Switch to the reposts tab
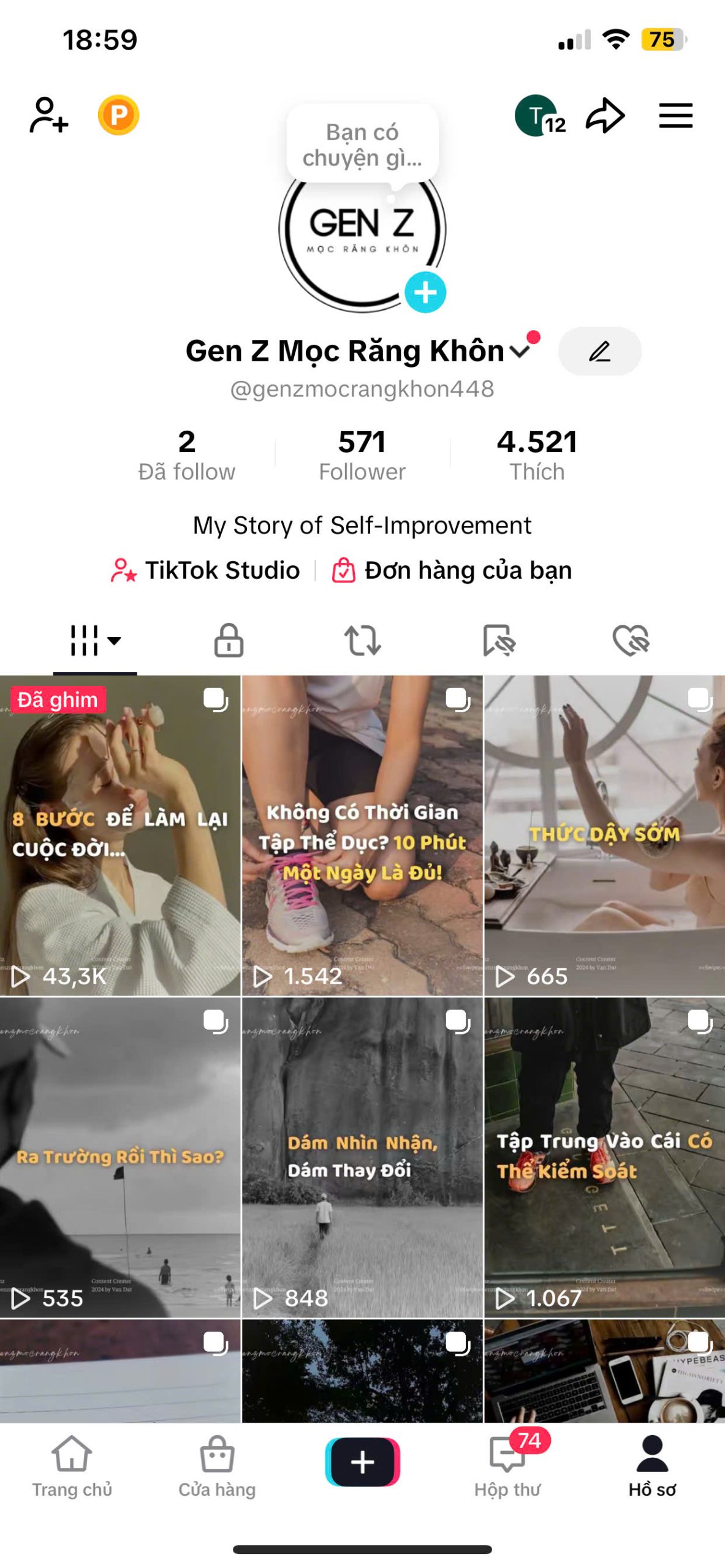Viewport: 725px width, 1568px height. [x=362, y=641]
